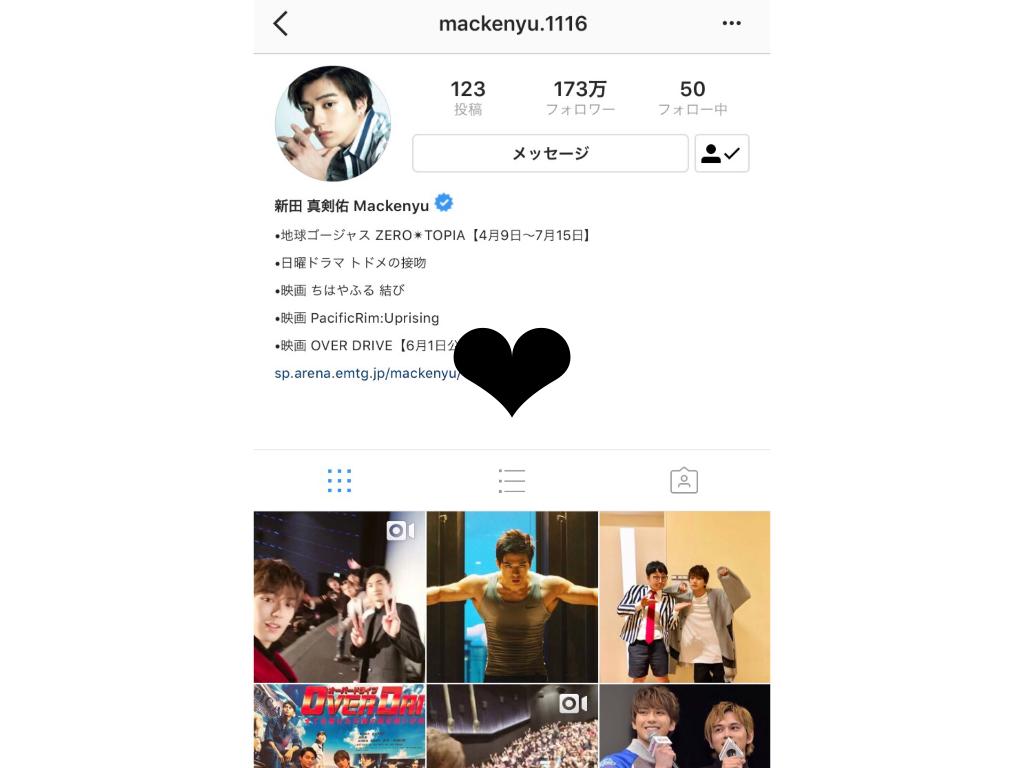Go back using the top-left arrow
This screenshot has height=768, width=1024.
(x=281, y=24)
